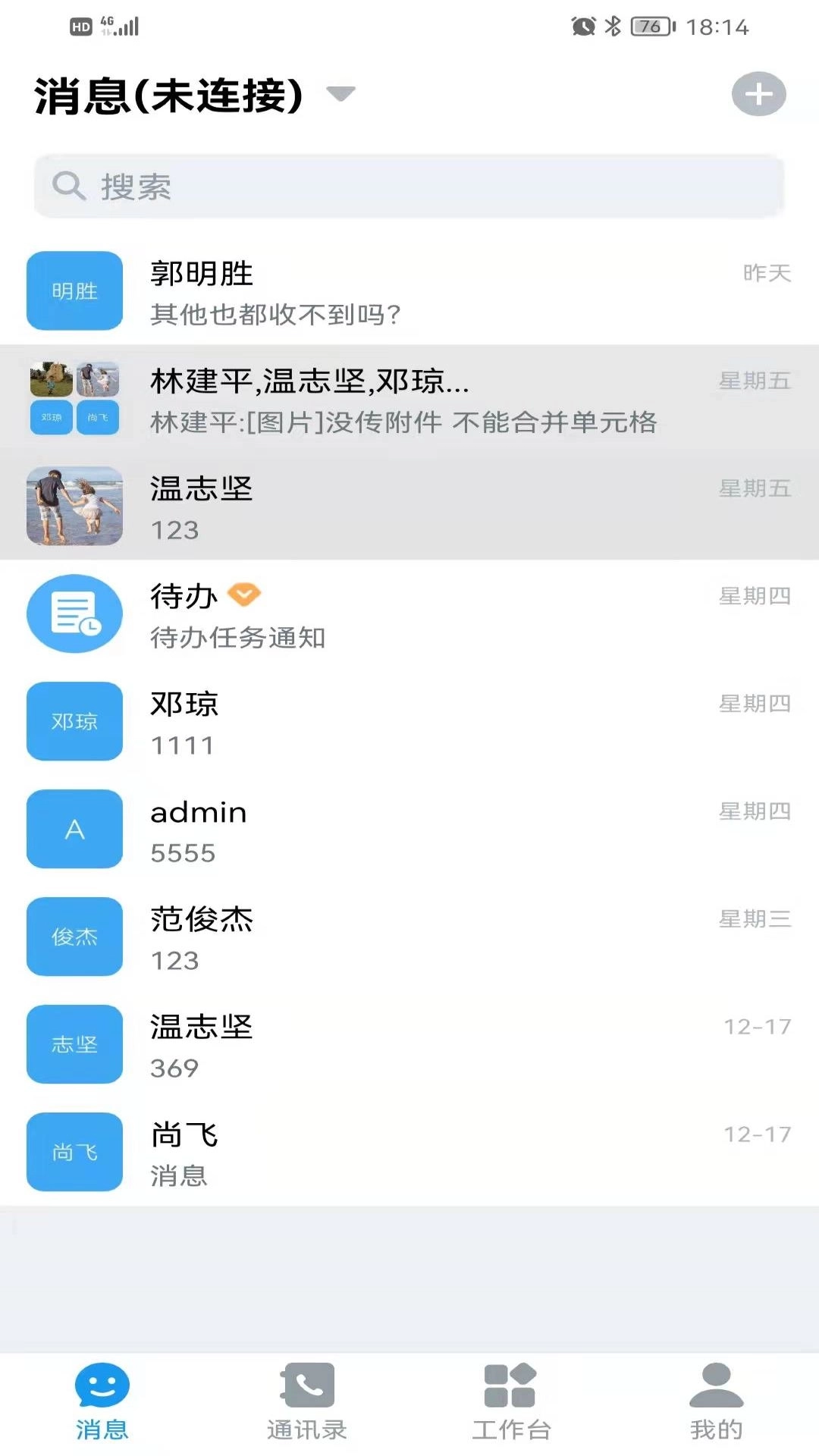This screenshot has height=1456, width=819.
Task: Open the 工作台 workbench grid icon
Action: pos(510,1386)
